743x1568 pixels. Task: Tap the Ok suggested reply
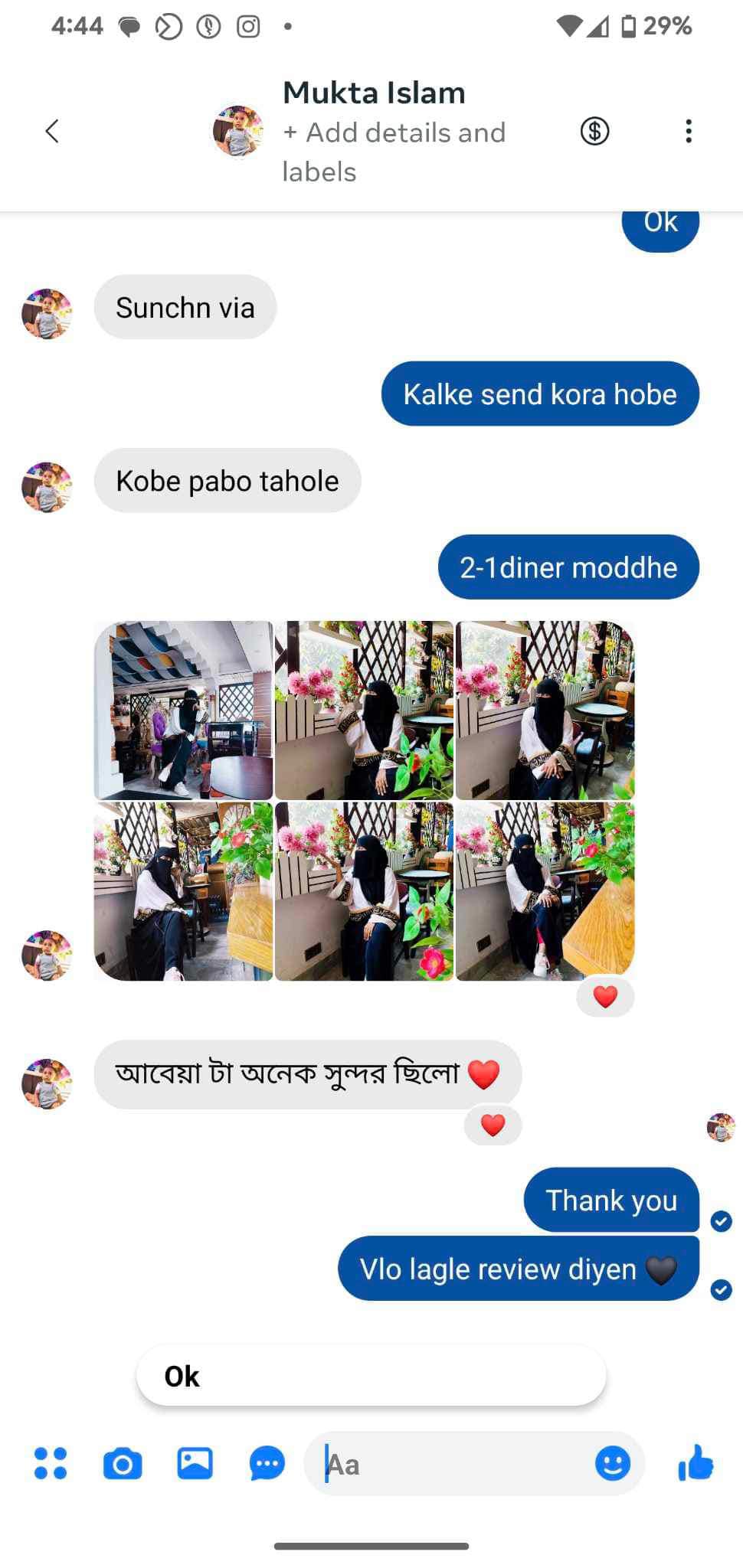coord(371,1376)
